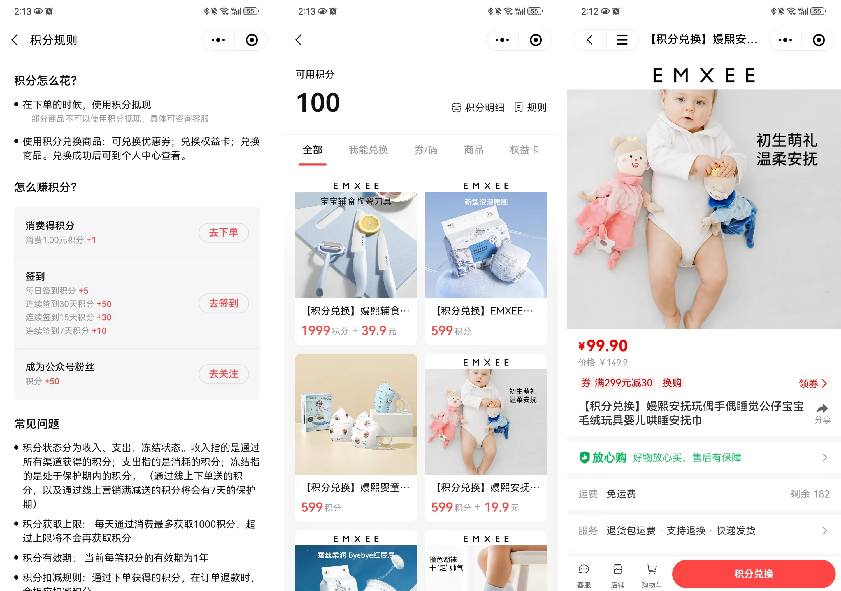This screenshot has width=841, height=591.
Task: Switch to the 商品 tab
Action: 473,150
